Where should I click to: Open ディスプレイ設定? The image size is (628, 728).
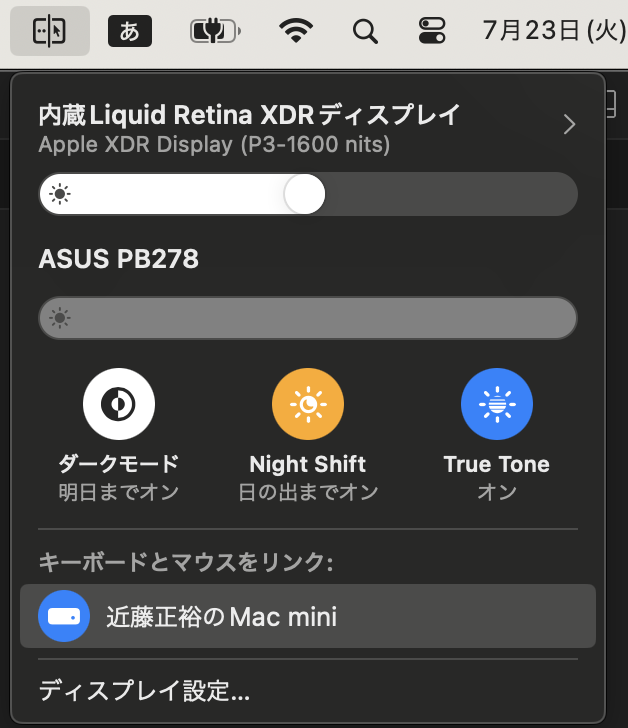[x=144, y=691]
